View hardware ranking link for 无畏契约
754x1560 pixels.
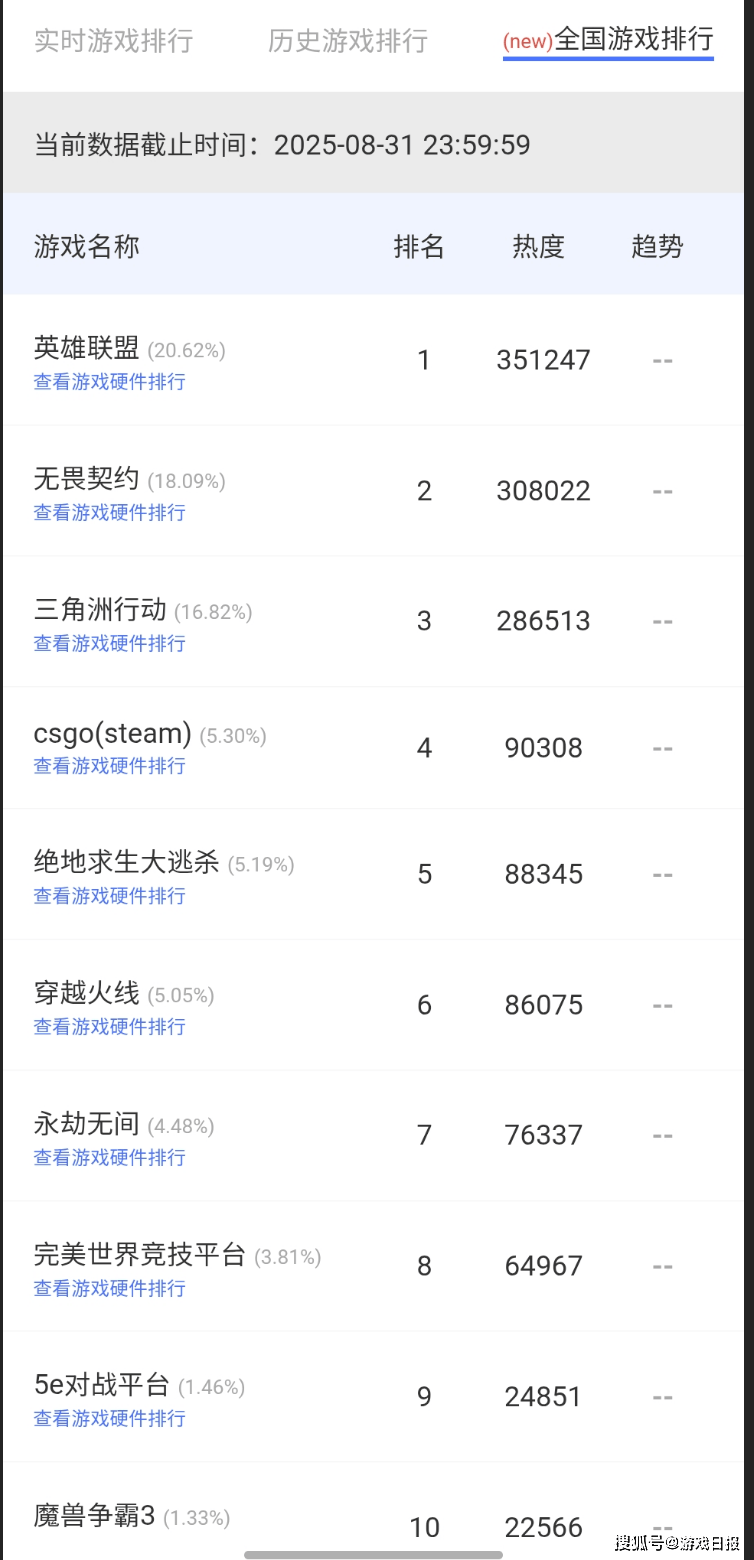pos(109,513)
